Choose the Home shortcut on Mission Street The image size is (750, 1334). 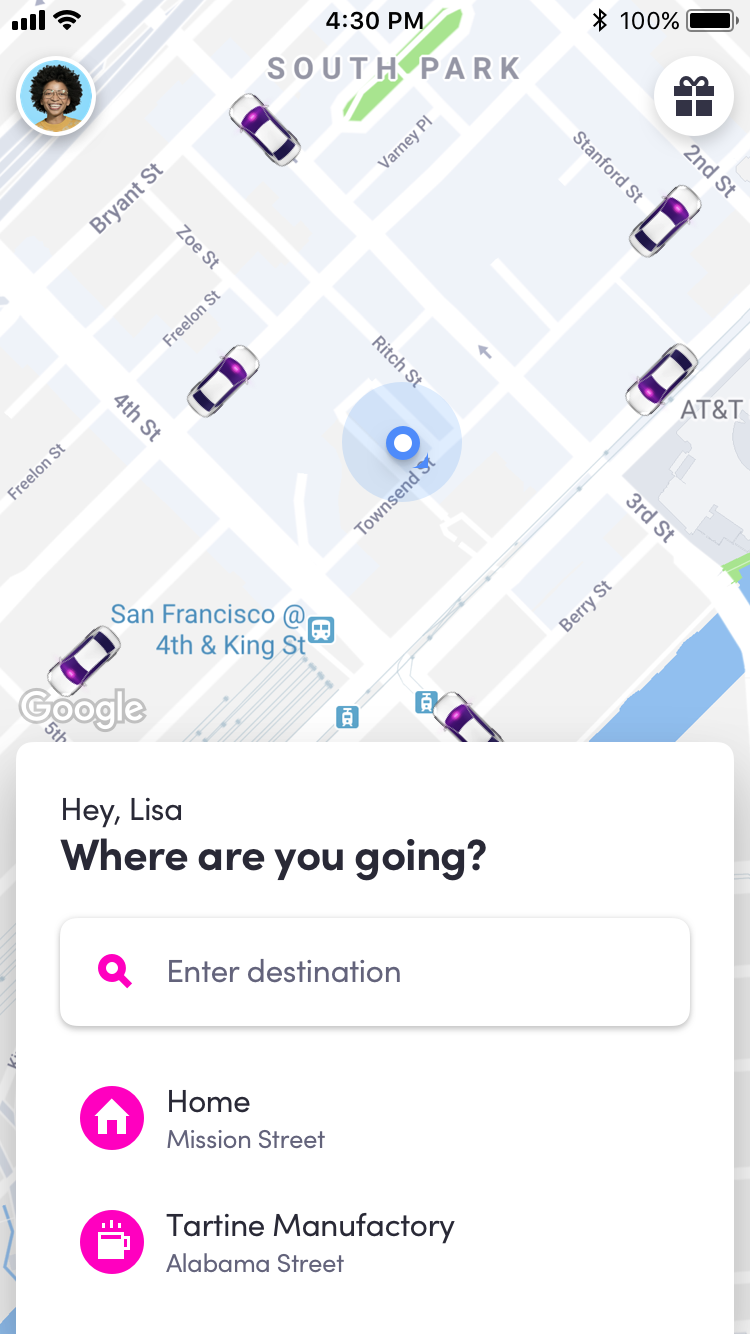(245, 1118)
